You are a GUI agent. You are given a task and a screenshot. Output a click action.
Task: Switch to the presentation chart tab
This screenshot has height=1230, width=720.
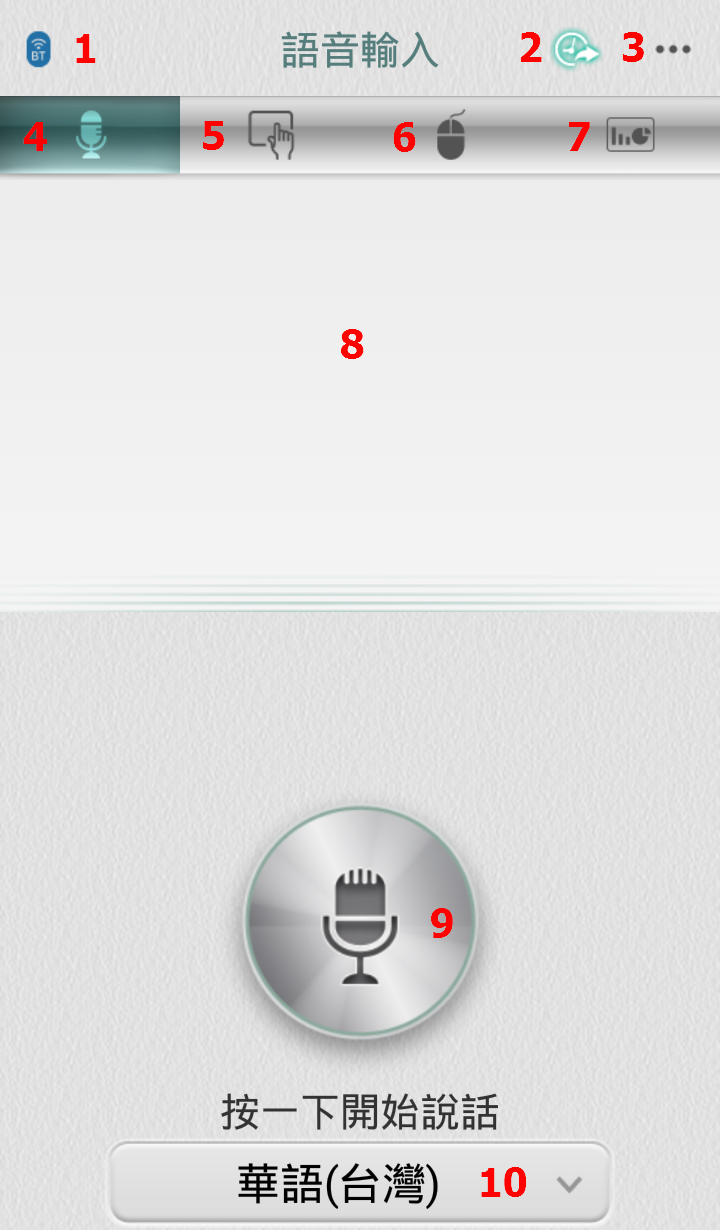(x=630, y=135)
